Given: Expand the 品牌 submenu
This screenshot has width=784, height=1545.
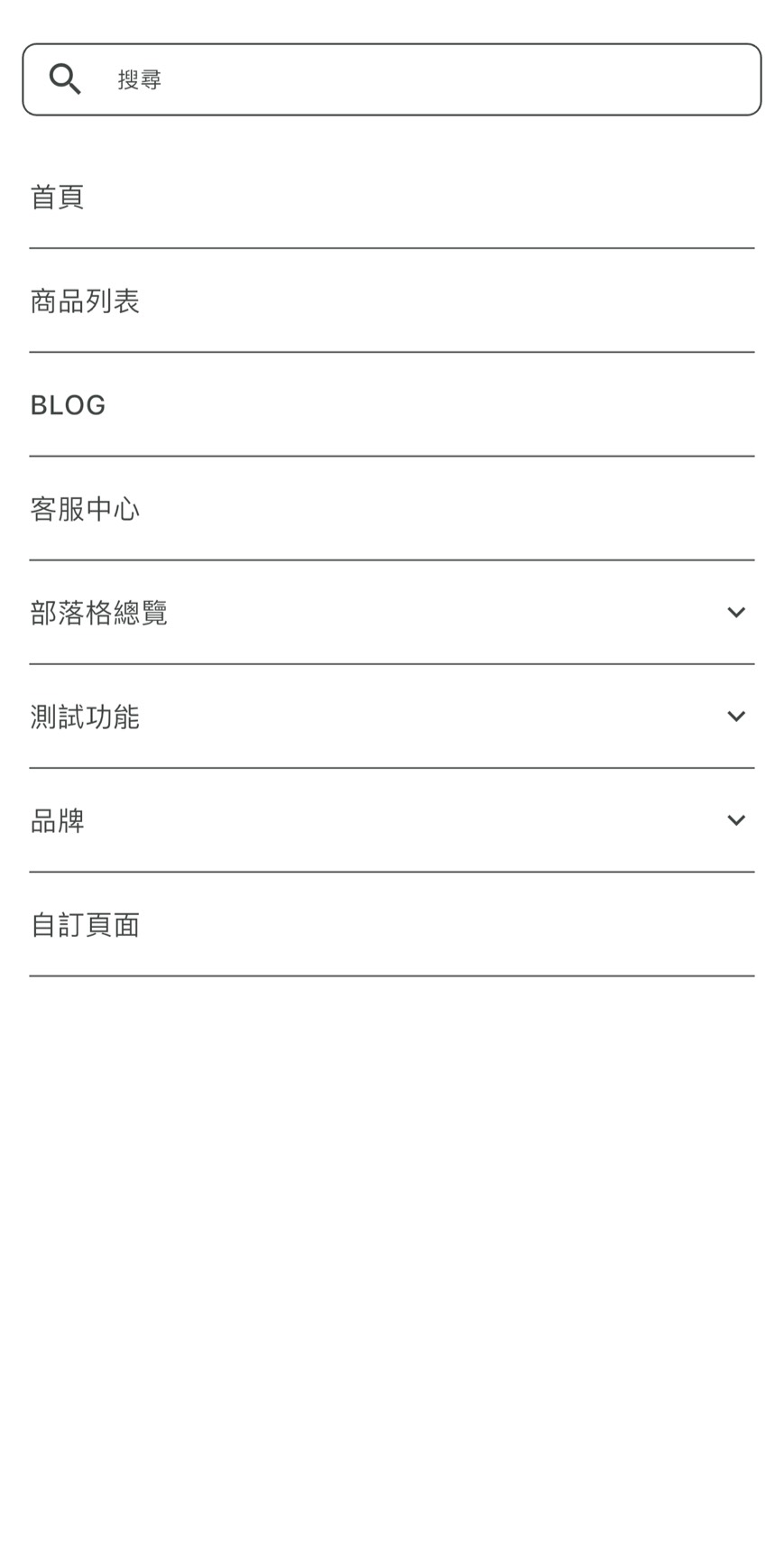Looking at the screenshot, I should [x=735, y=820].
